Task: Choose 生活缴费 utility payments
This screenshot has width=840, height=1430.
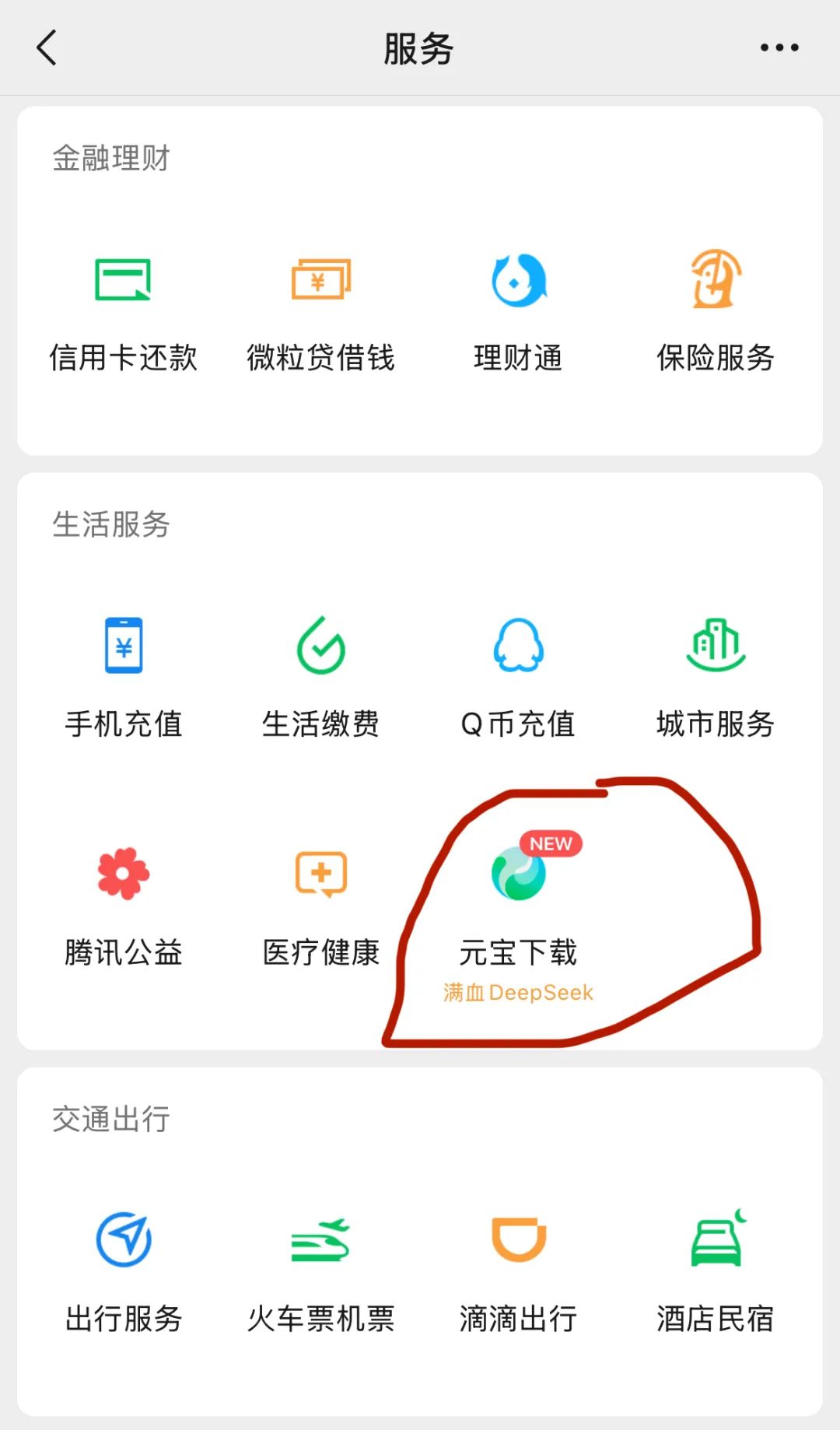Action: (x=321, y=678)
